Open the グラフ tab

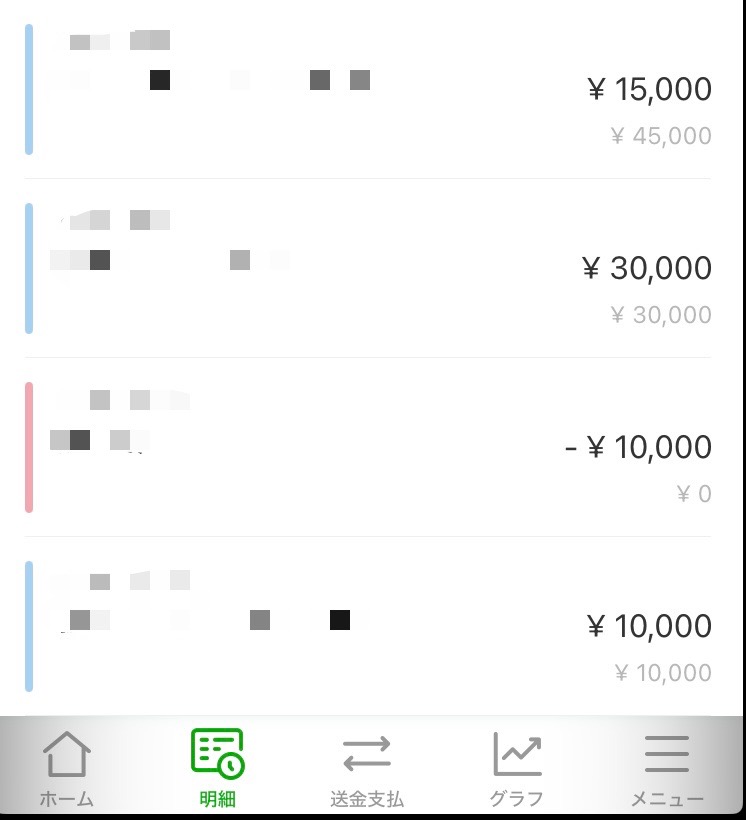517,768
